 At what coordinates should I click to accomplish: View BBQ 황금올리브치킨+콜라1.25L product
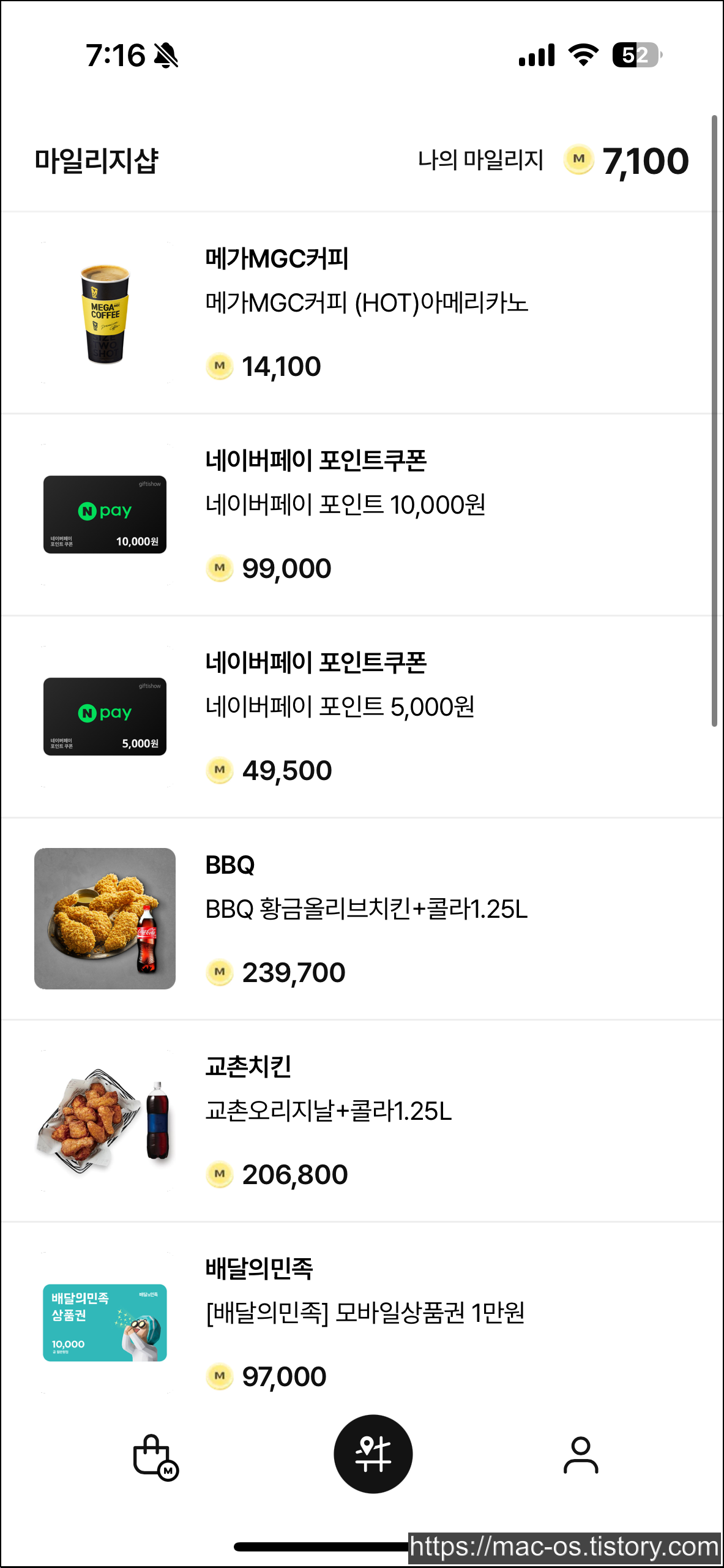(366, 909)
